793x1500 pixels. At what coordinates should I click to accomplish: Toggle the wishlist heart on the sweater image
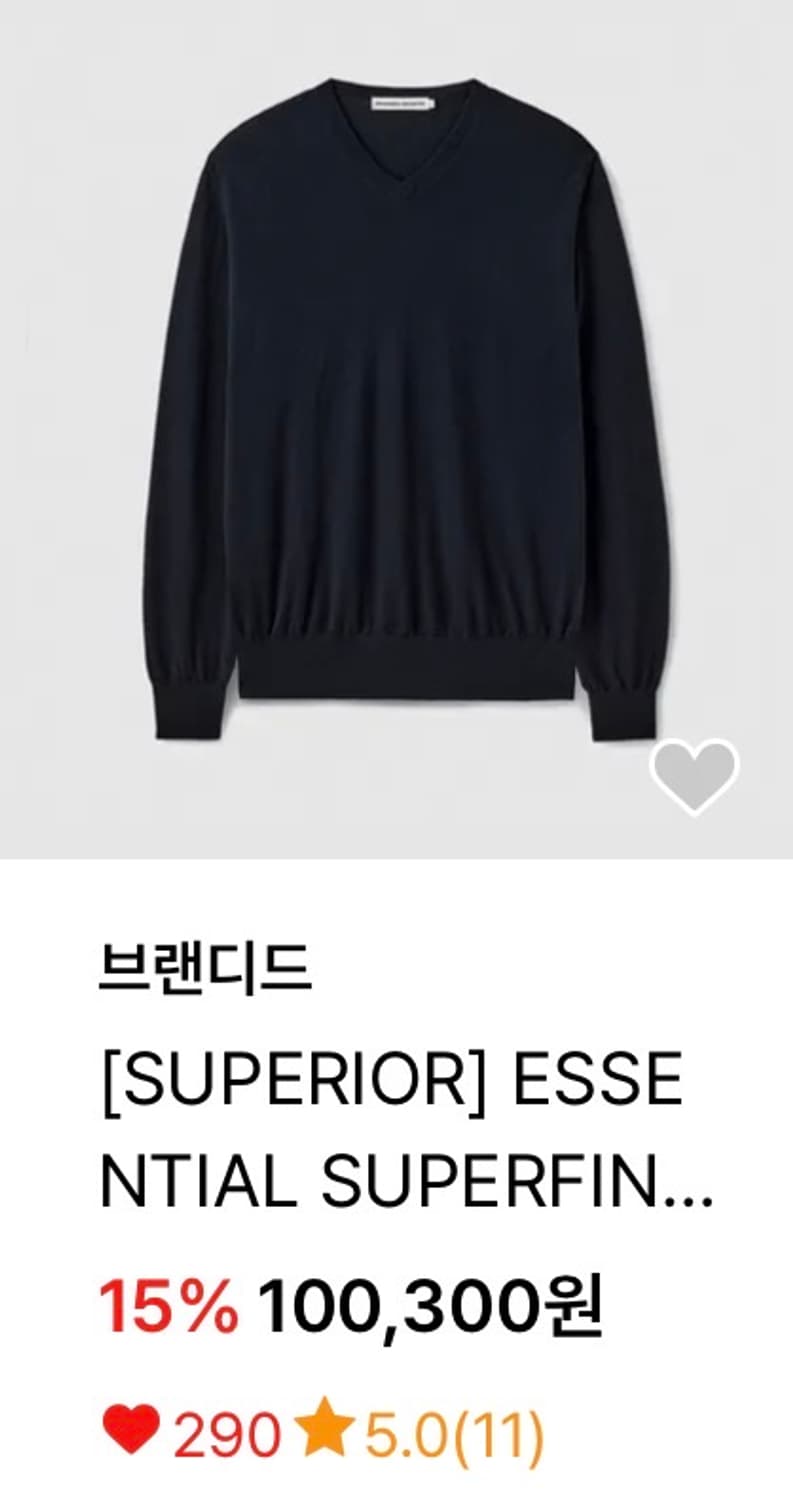[696, 775]
